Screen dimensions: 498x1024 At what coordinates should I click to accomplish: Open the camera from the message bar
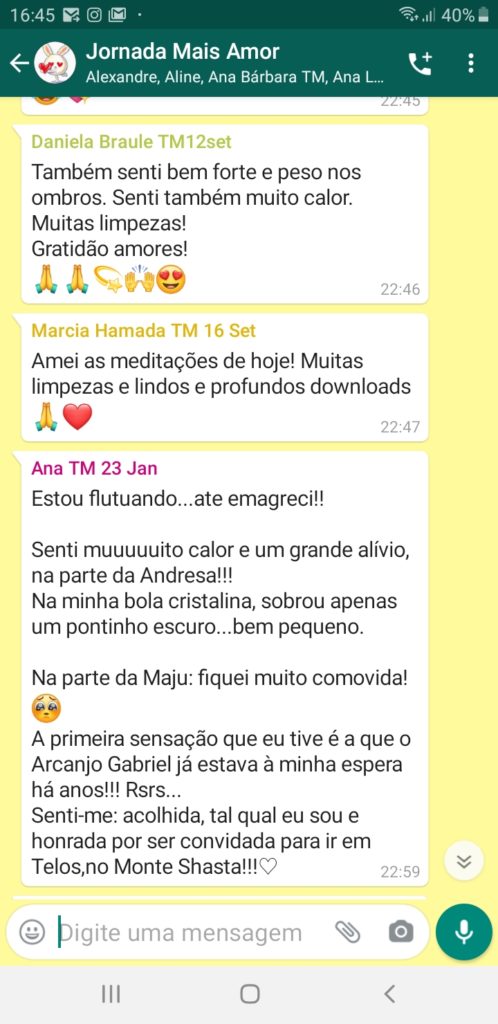[400, 932]
